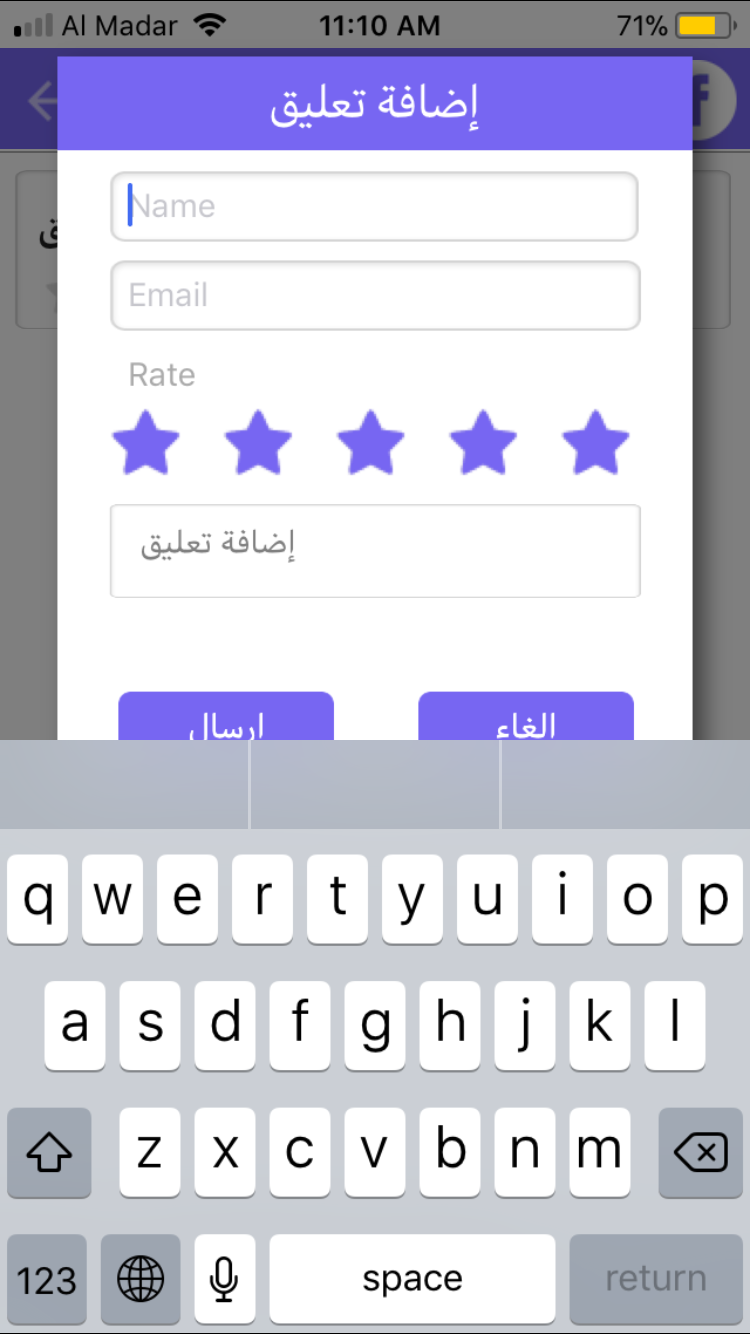The image size is (750, 1334).
Task: Click the Name input field
Action: tap(375, 205)
